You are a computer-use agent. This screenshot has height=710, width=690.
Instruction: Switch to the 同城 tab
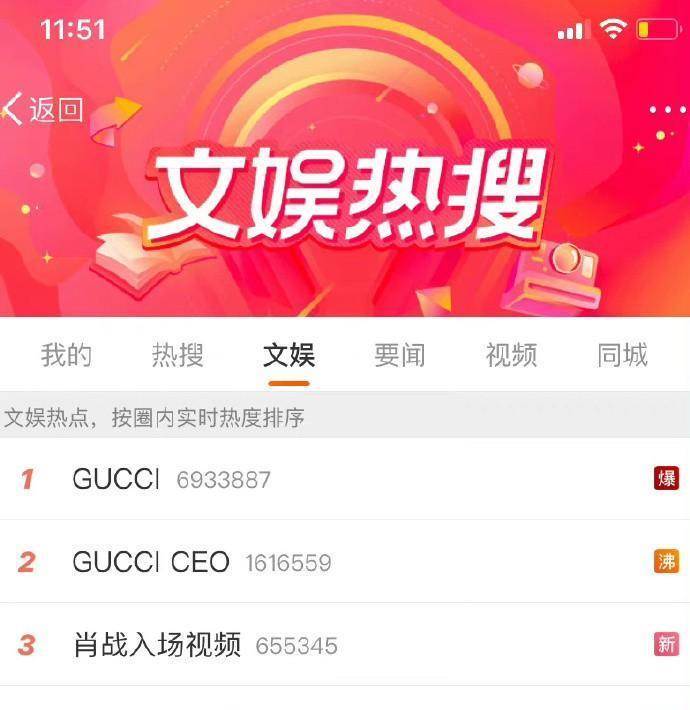coord(622,355)
